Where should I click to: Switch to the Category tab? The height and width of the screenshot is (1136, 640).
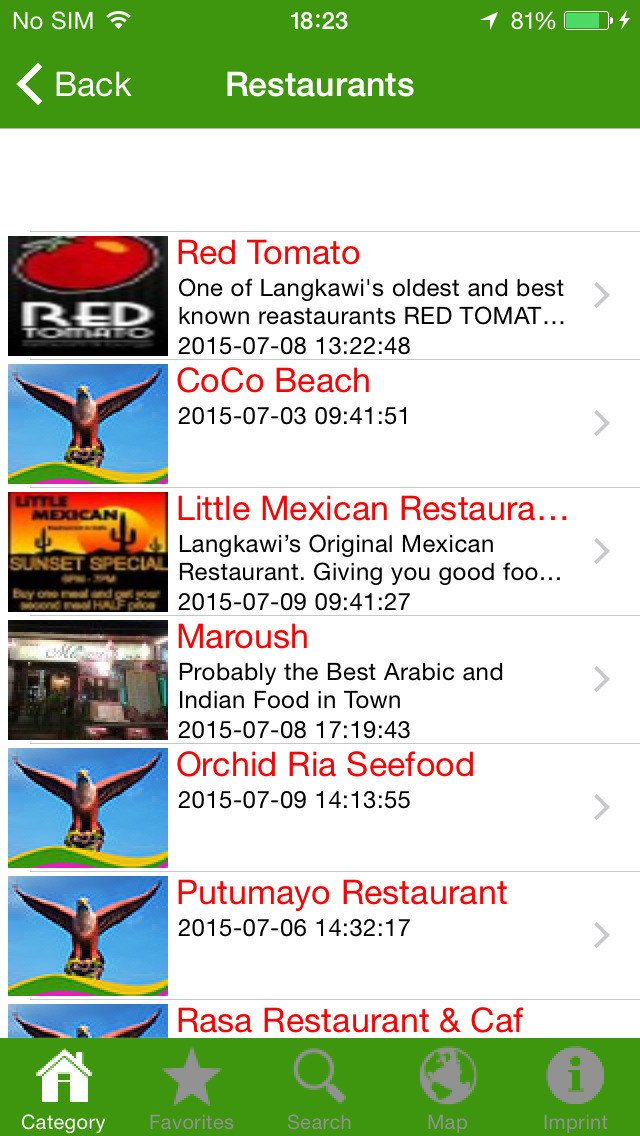64,1088
